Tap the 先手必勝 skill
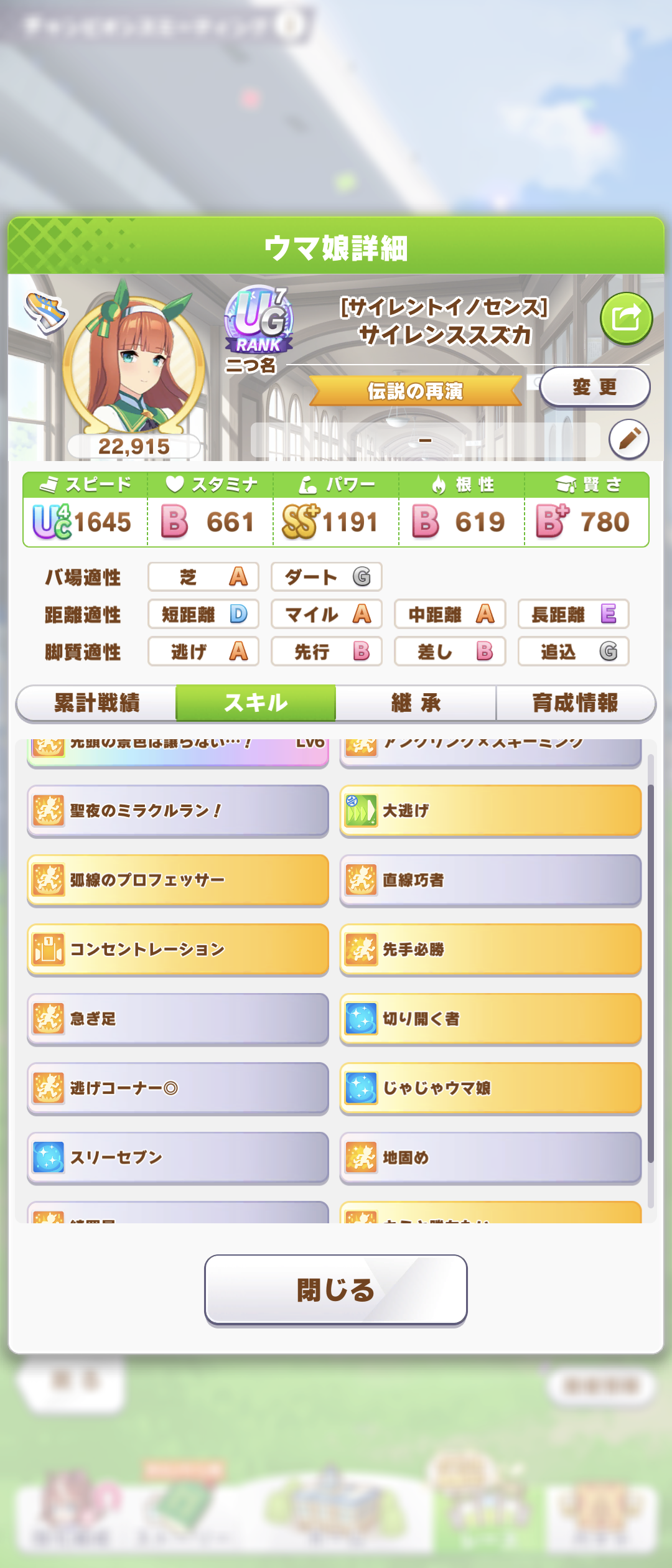The height and width of the screenshot is (1568, 672). coord(490,950)
